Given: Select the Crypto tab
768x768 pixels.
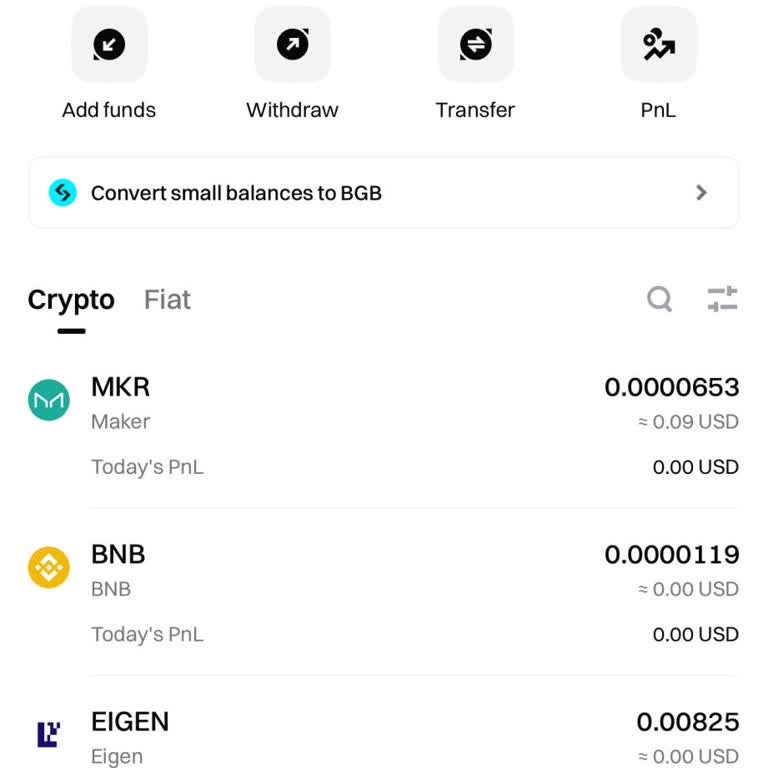Looking at the screenshot, I should [71, 300].
